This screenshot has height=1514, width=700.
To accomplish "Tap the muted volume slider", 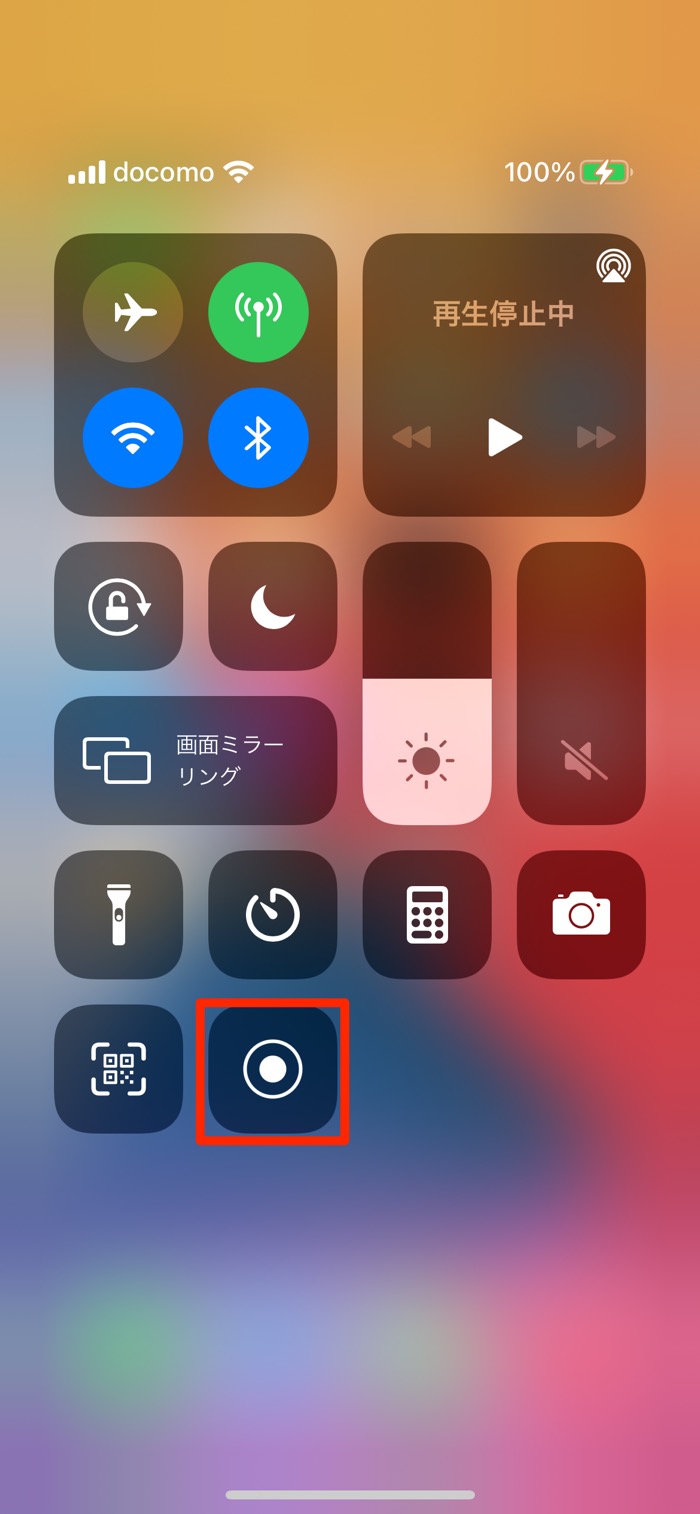I will (581, 683).
